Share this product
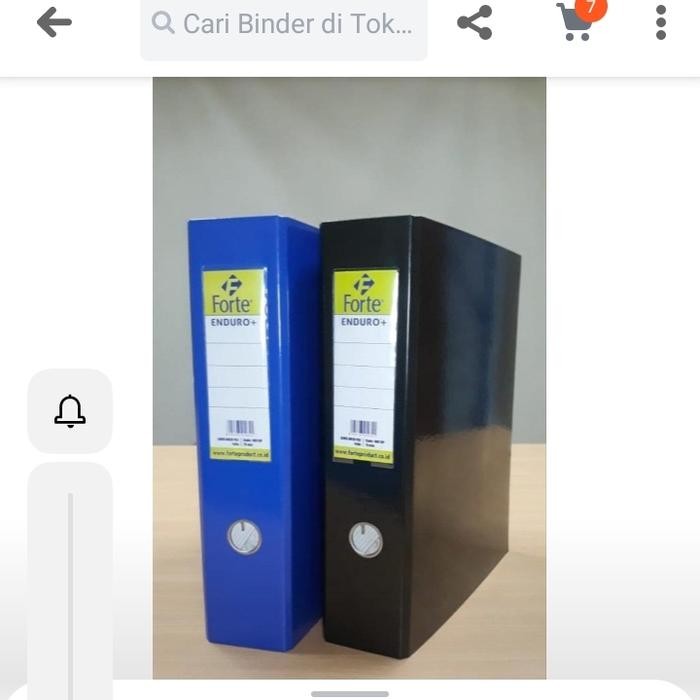The height and width of the screenshot is (700, 700). pos(474,23)
